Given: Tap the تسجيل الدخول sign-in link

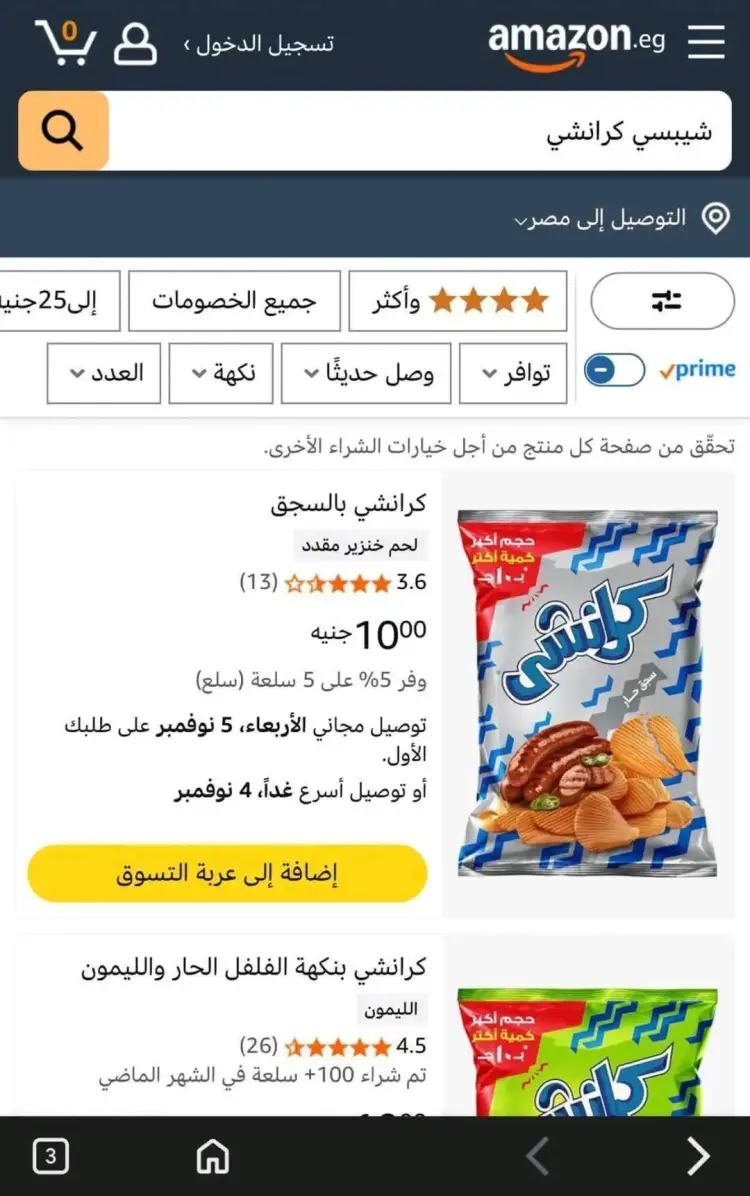Looking at the screenshot, I should [x=258, y=44].
